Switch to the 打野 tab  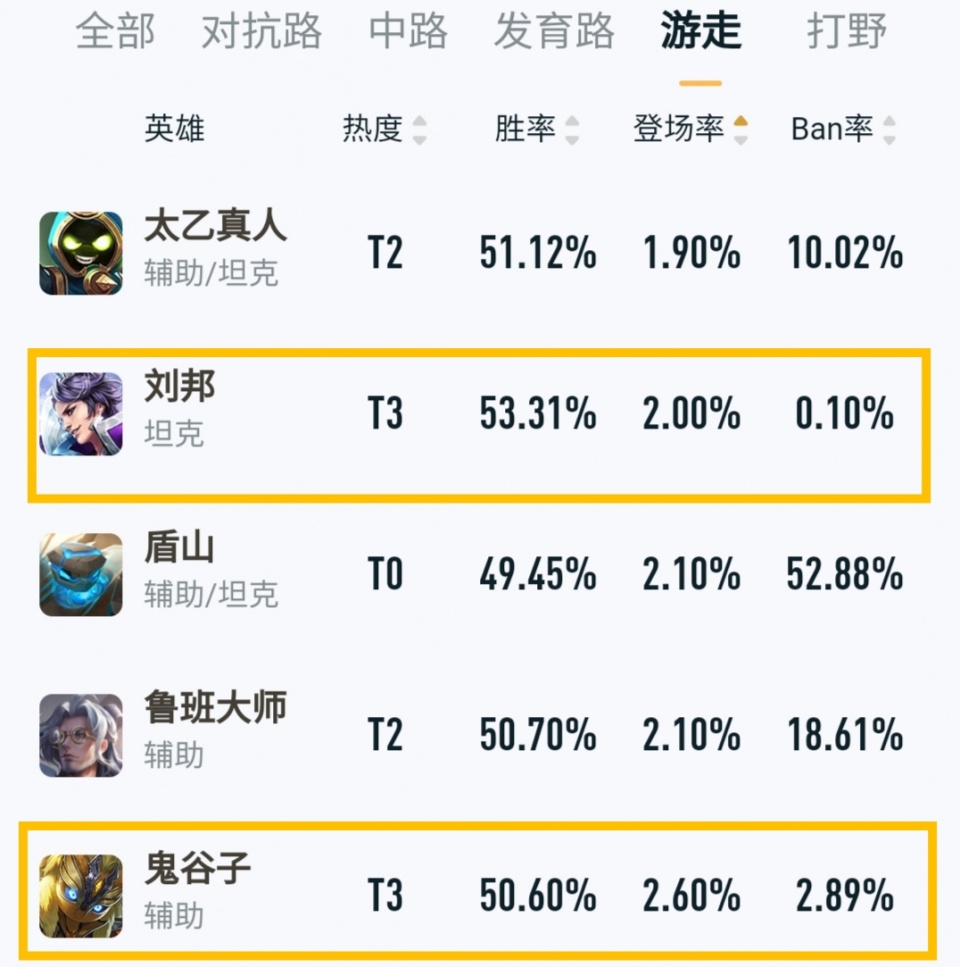(x=847, y=32)
